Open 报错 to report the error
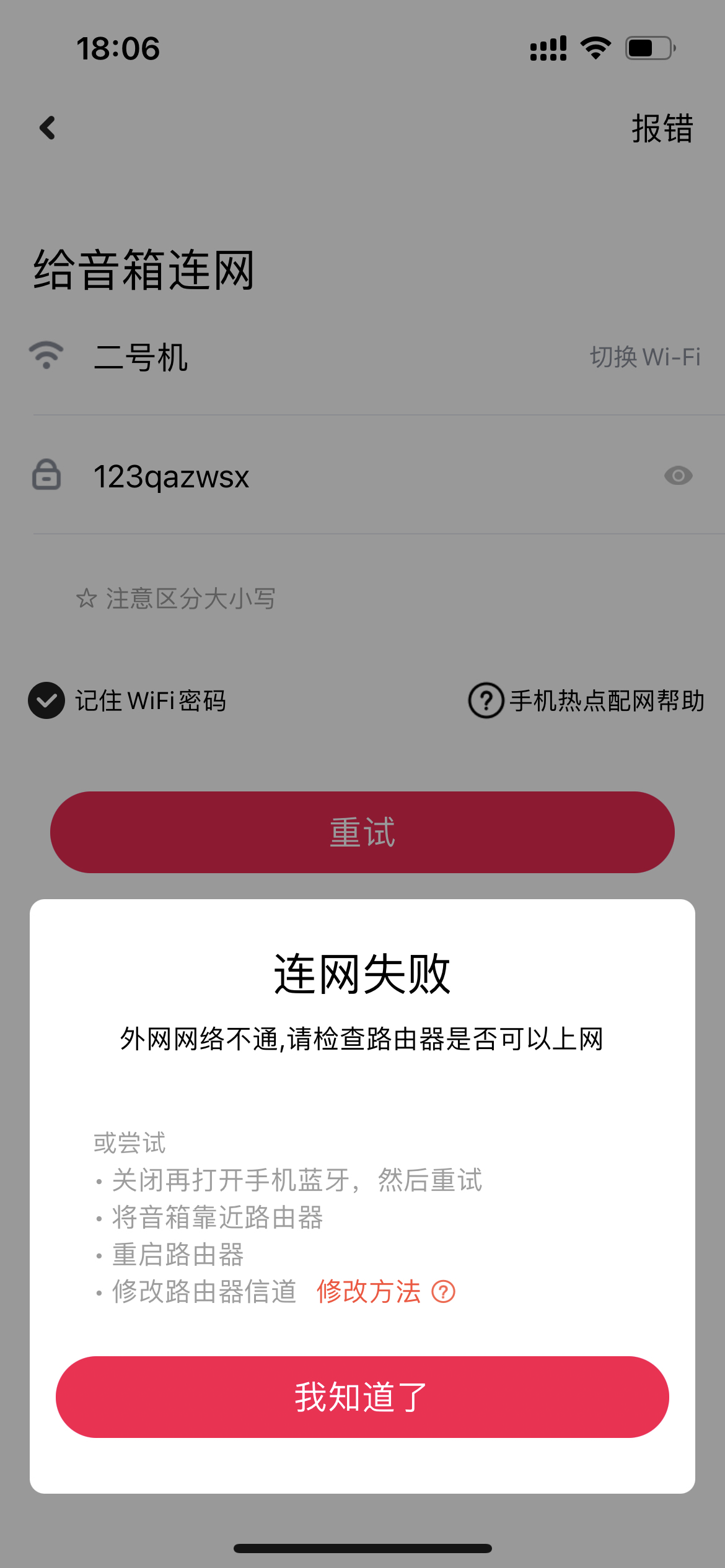This screenshot has width=725, height=1568. (662, 129)
